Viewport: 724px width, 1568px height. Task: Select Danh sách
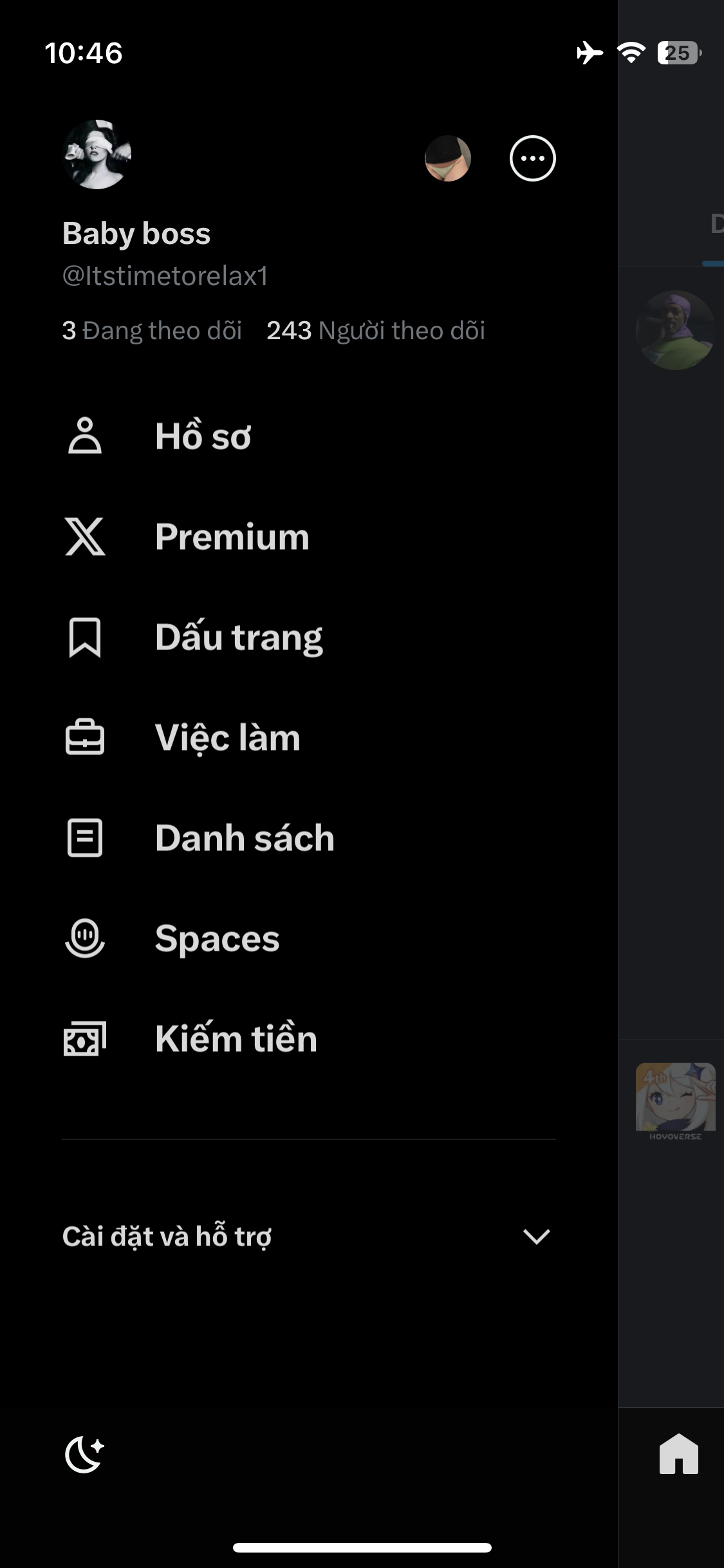coord(245,838)
